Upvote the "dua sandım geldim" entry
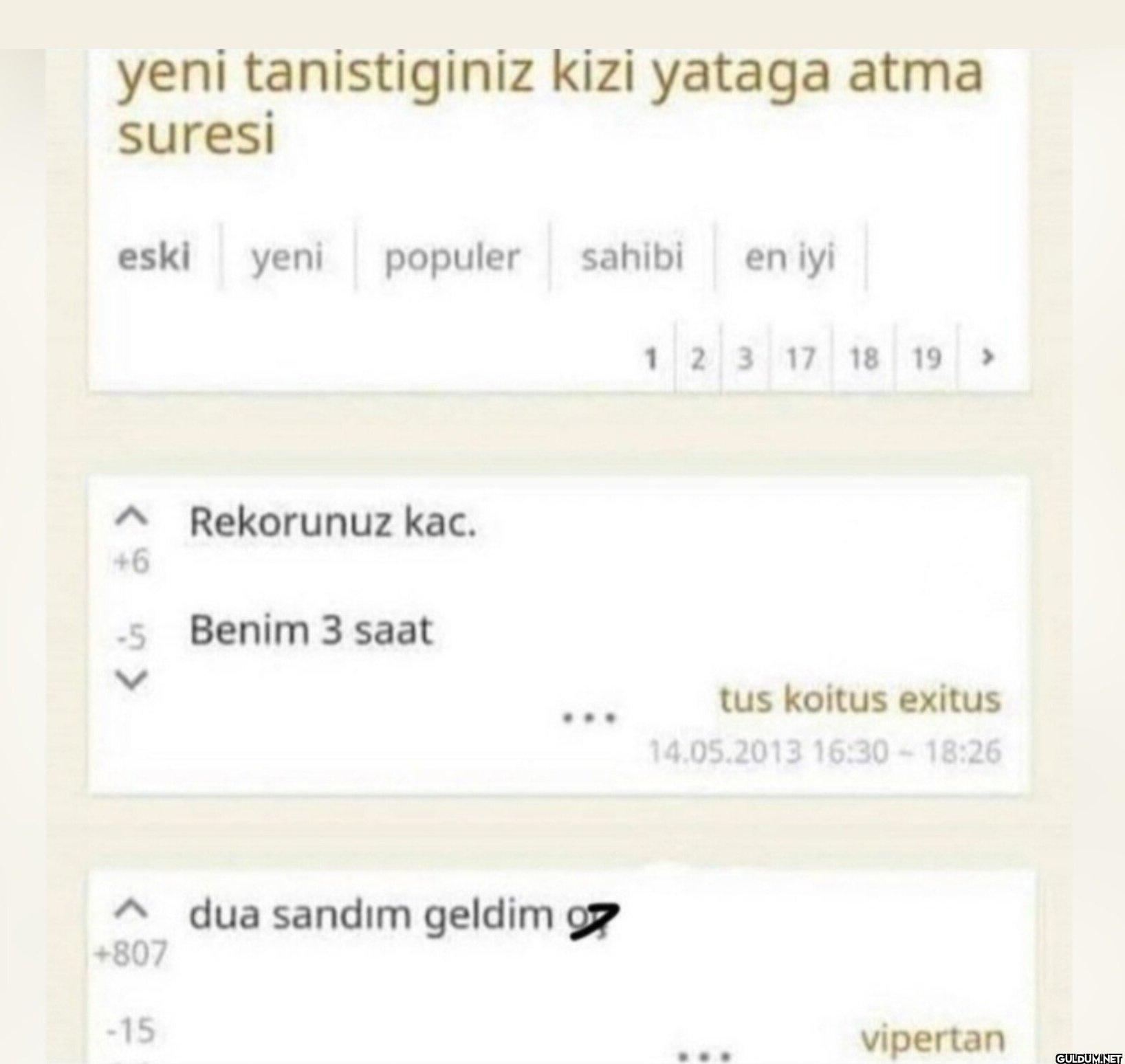 pyautogui.click(x=131, y=910)
